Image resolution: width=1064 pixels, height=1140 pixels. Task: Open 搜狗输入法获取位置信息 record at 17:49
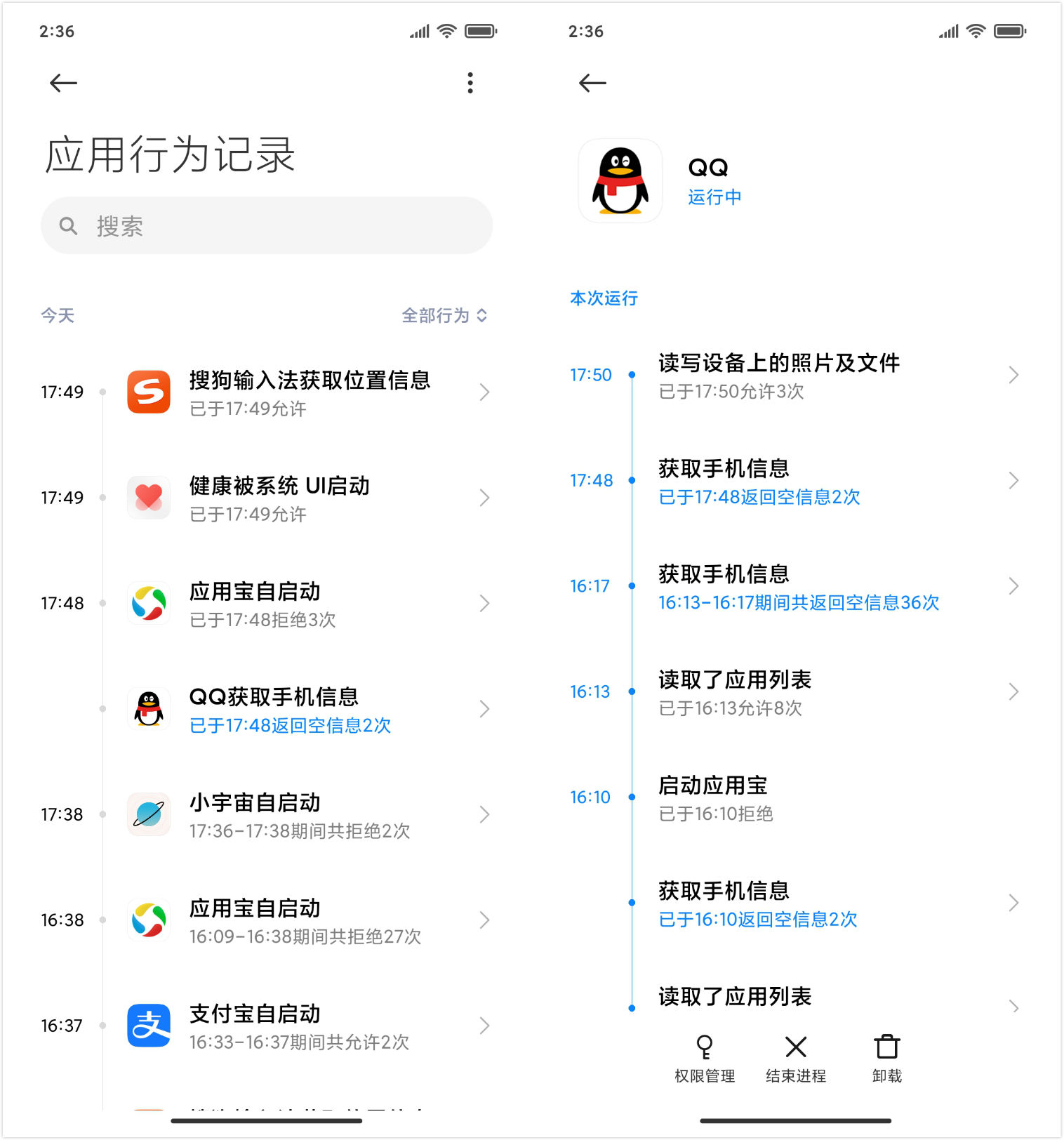pyautogui.click(x=309, y=392)
